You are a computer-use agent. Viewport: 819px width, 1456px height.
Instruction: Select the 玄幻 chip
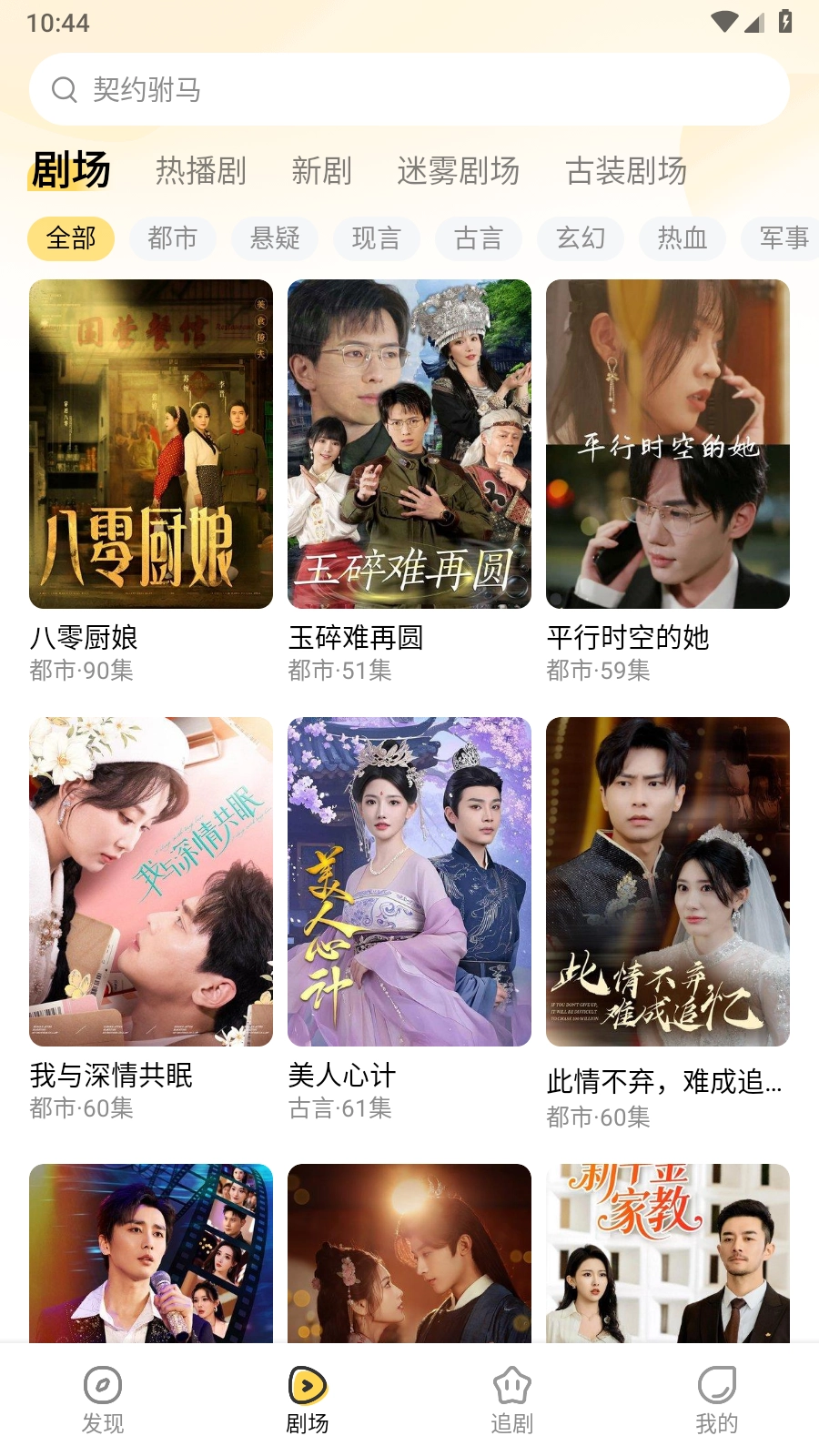point(581,238)
